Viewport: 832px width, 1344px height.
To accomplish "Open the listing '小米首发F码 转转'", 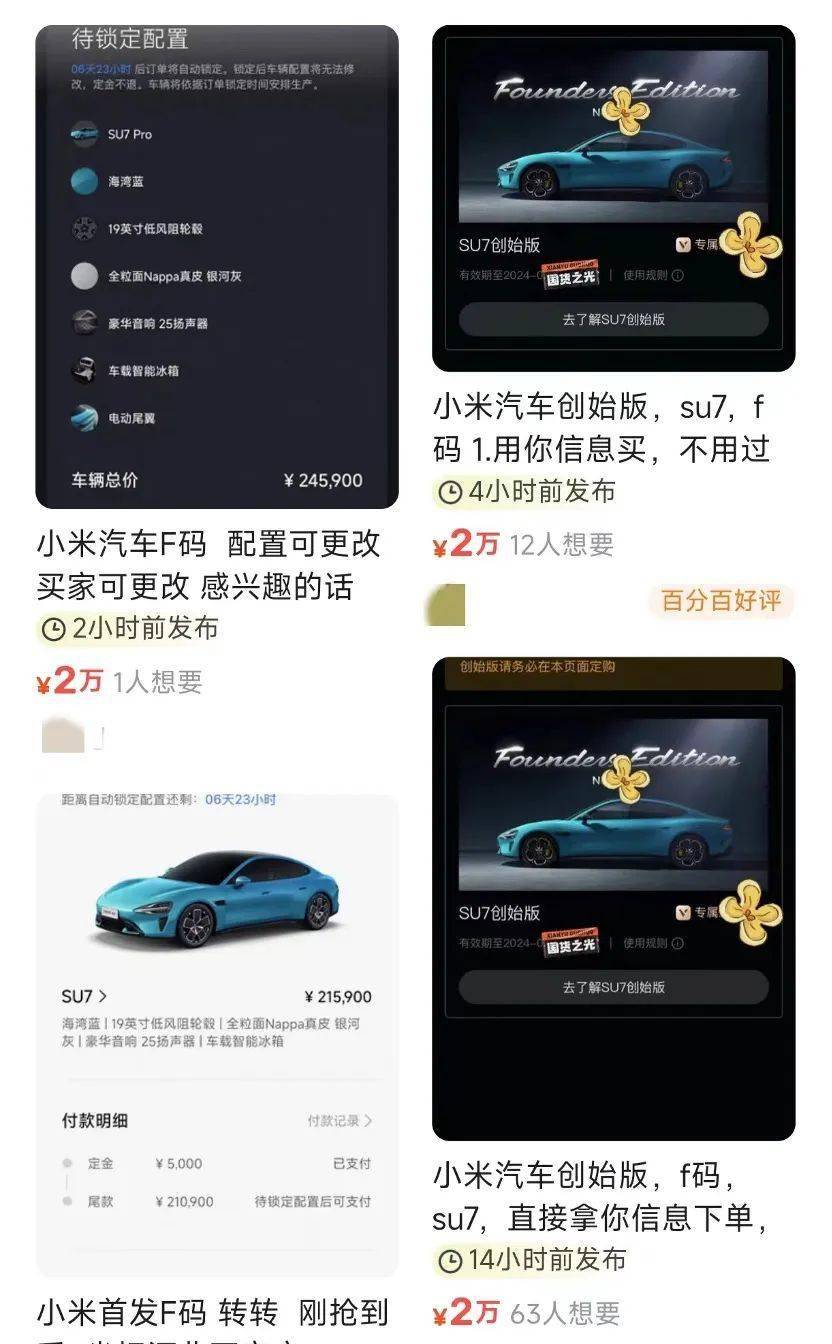I will click(x=212, y=1311).
